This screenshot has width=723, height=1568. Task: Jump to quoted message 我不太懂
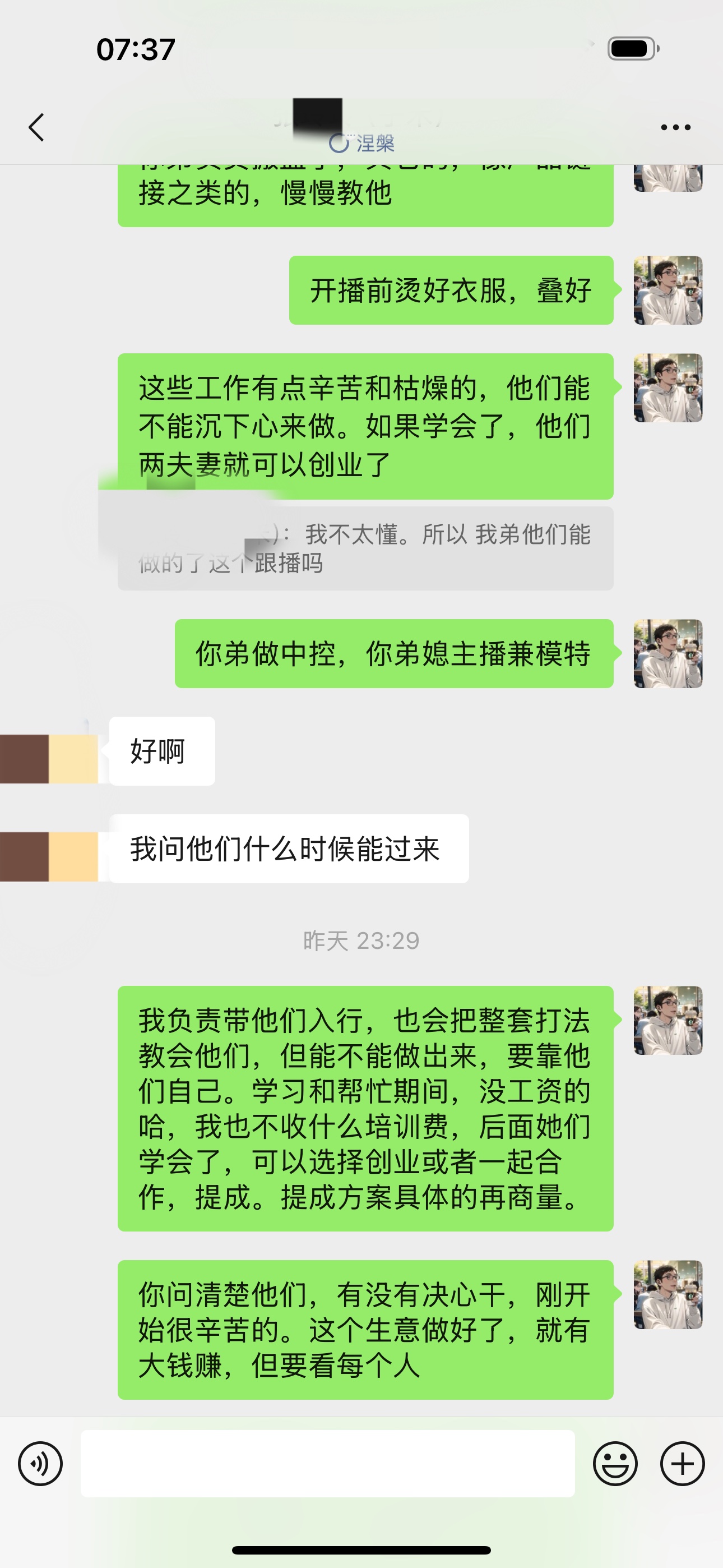click(x=365, y=548)
